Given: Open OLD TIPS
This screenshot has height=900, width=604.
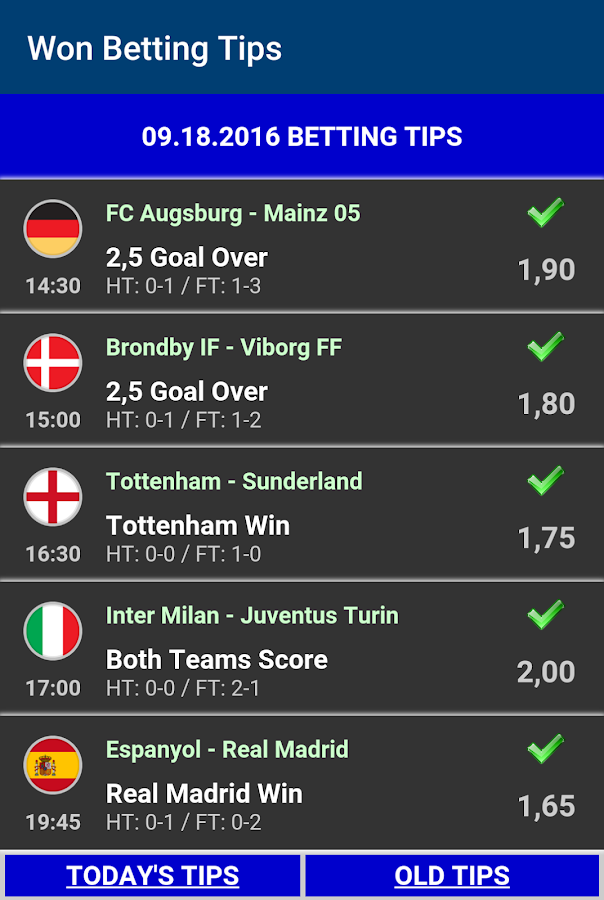Looking at the screenshot, I should click(x=452, y=876).
